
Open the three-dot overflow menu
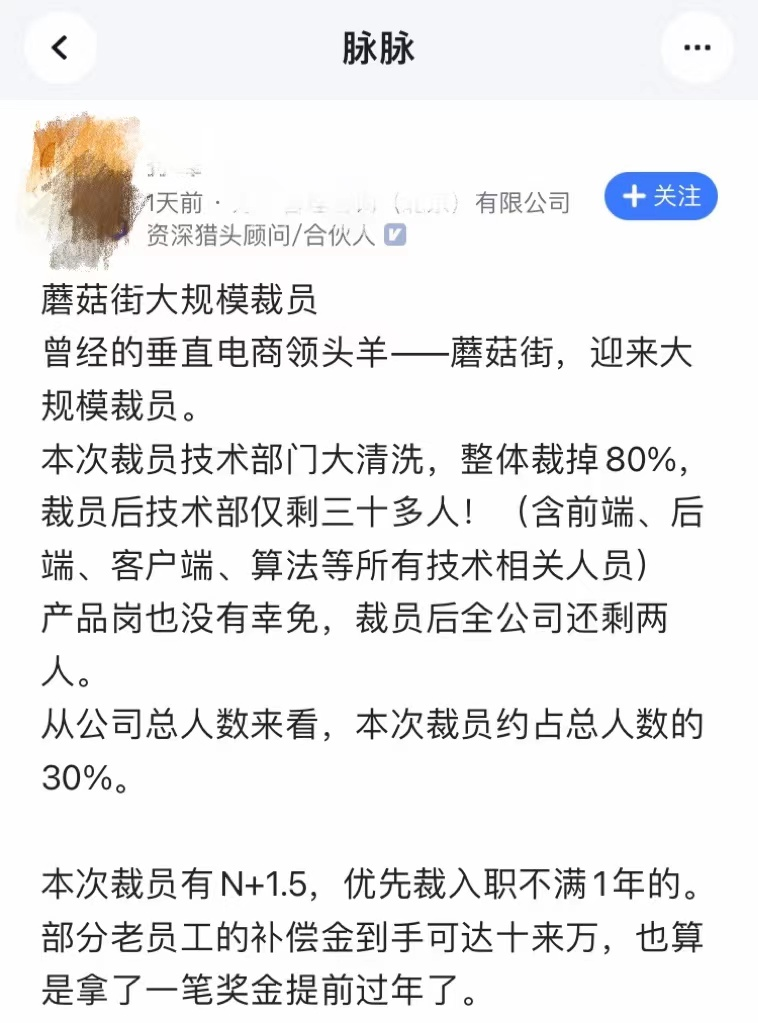696,48
